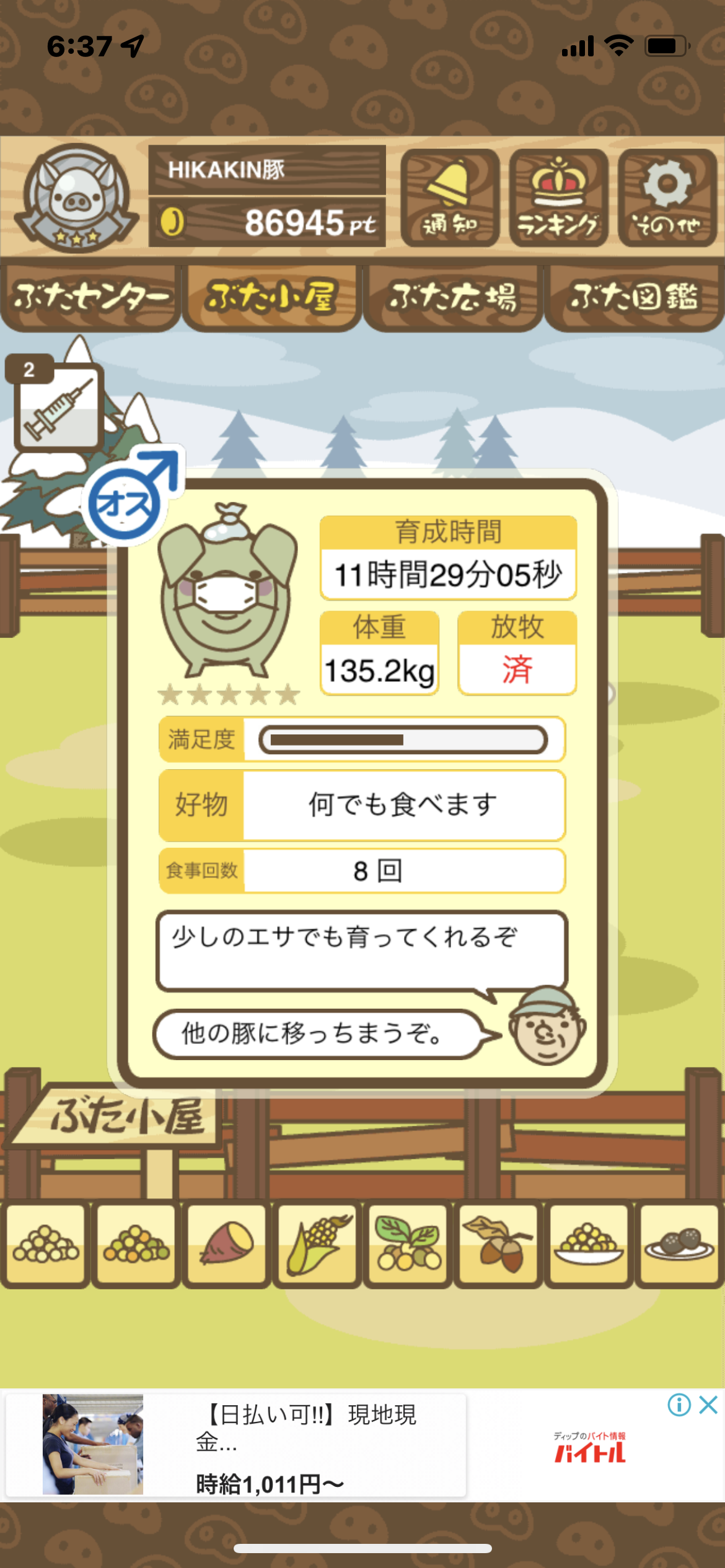
Task: Switch to ぶたセンター tab
Action: pos(90,298)
